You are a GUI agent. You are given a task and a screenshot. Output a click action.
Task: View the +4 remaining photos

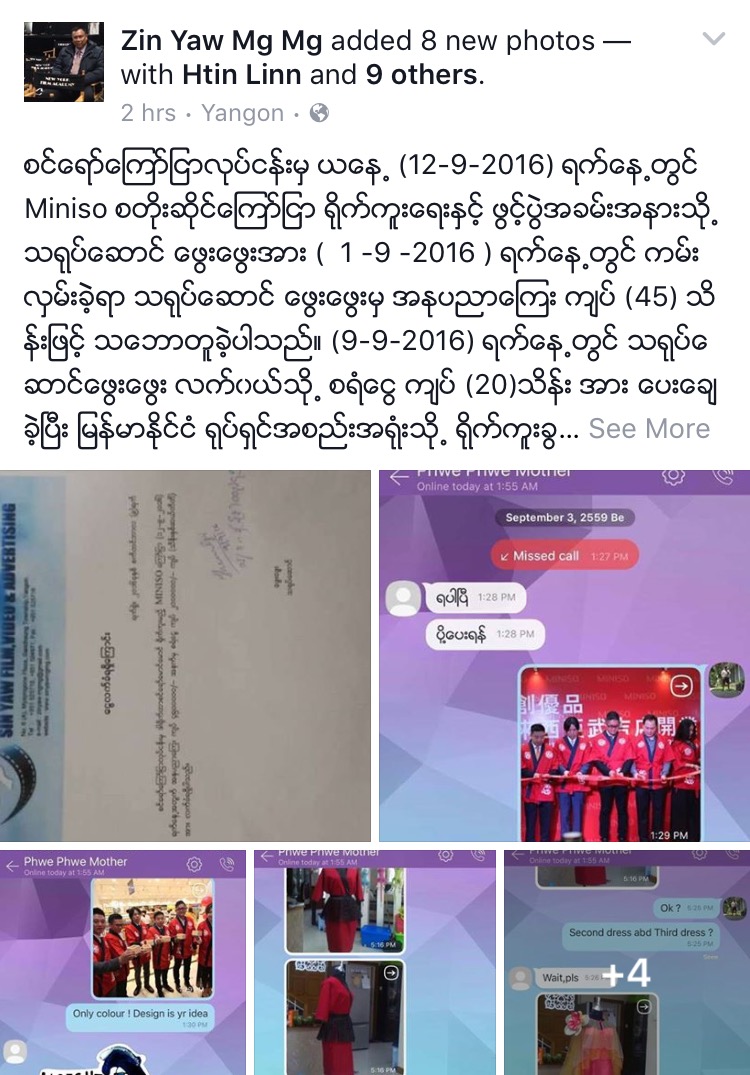tap(627, 962)
